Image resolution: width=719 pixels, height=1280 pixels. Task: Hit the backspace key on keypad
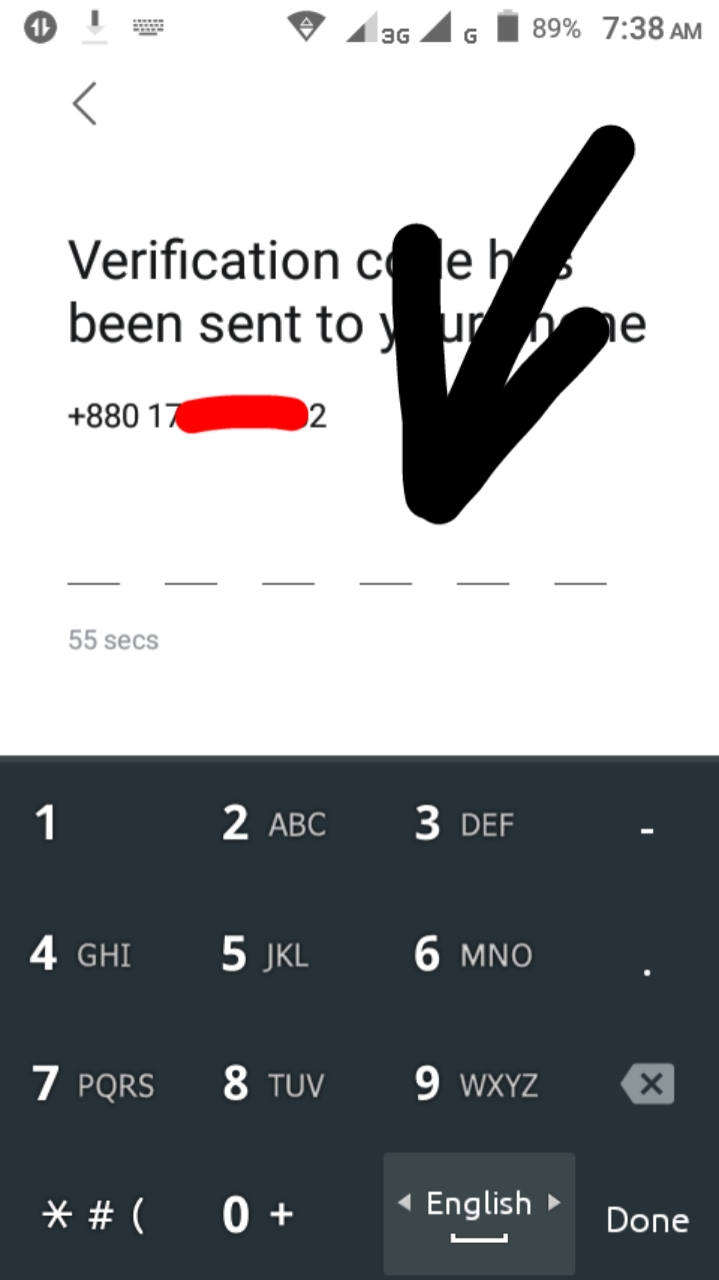pyautogui.click(x=647, y=1084)
